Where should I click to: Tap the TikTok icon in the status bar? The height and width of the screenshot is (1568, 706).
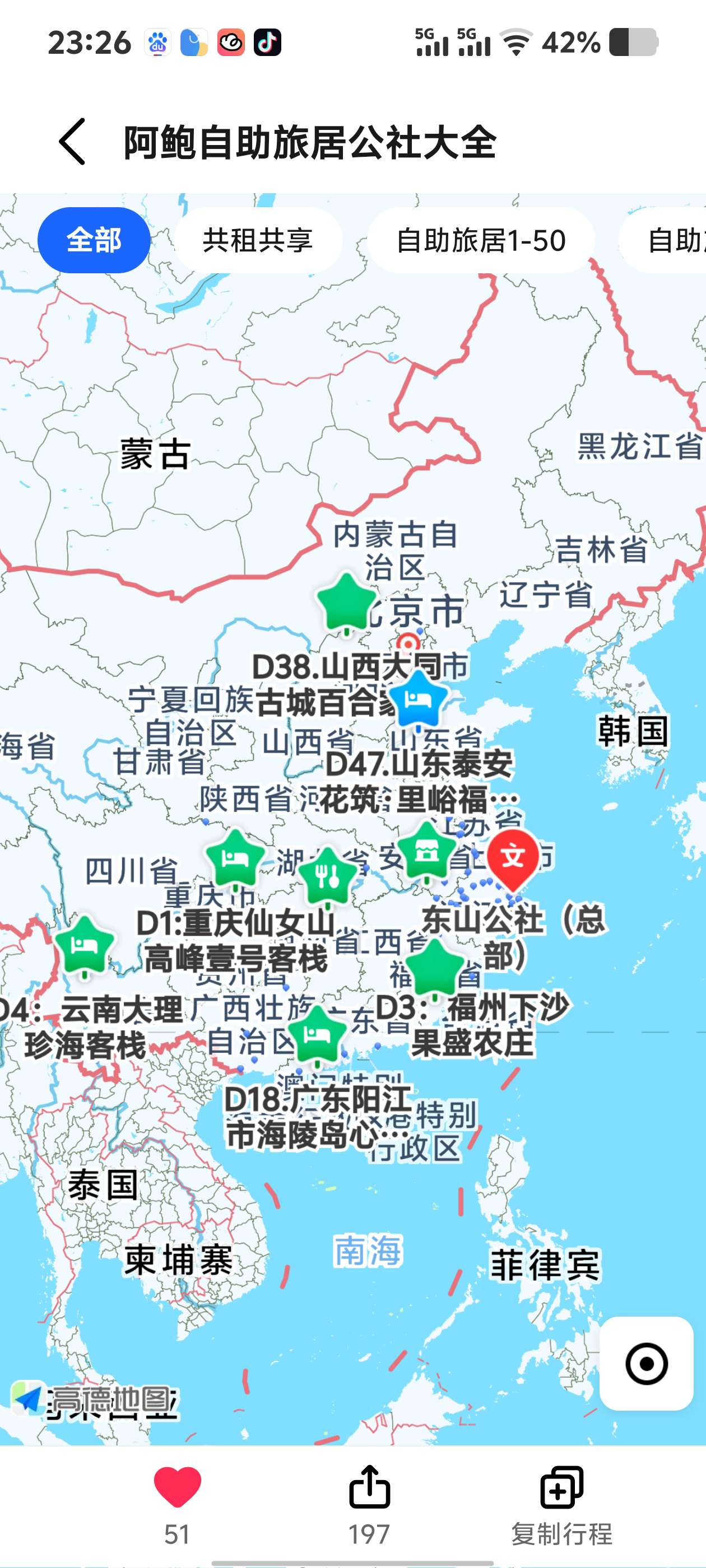pyautogui.click(x=268, y=43)
